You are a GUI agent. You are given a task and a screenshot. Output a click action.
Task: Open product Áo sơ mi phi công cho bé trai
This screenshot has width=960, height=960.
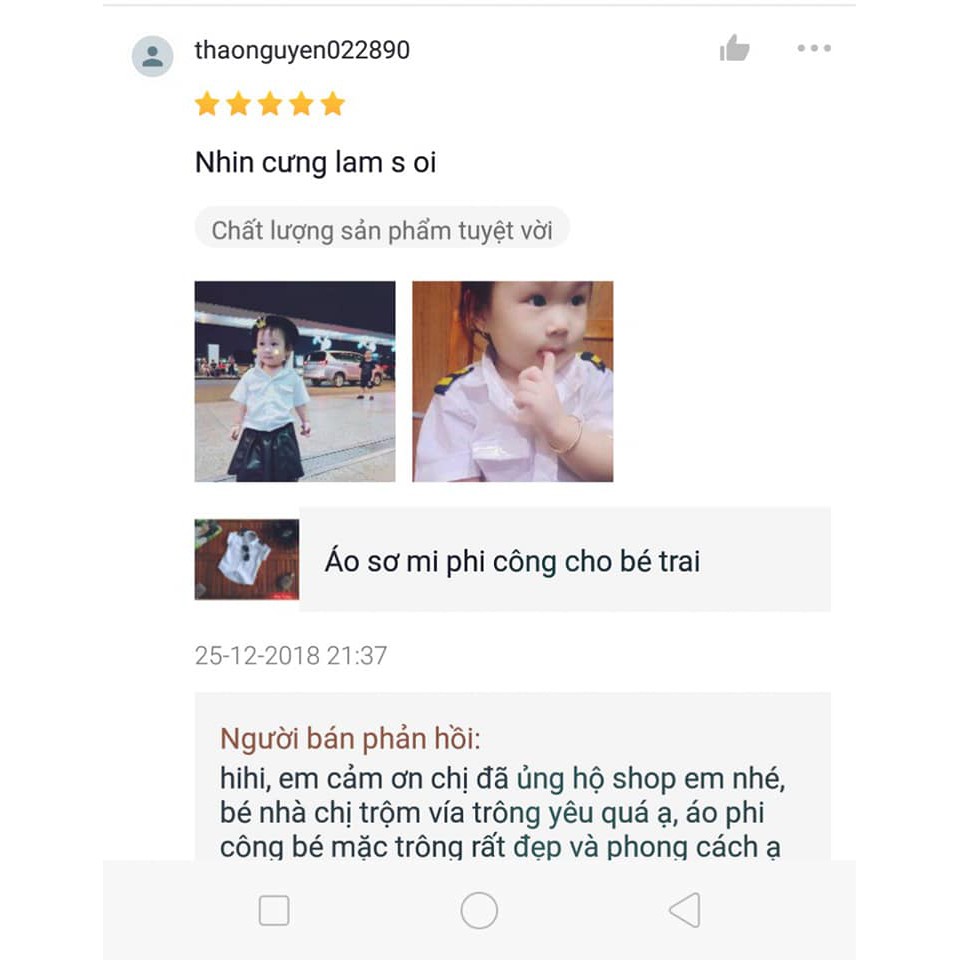coord(512,560)
